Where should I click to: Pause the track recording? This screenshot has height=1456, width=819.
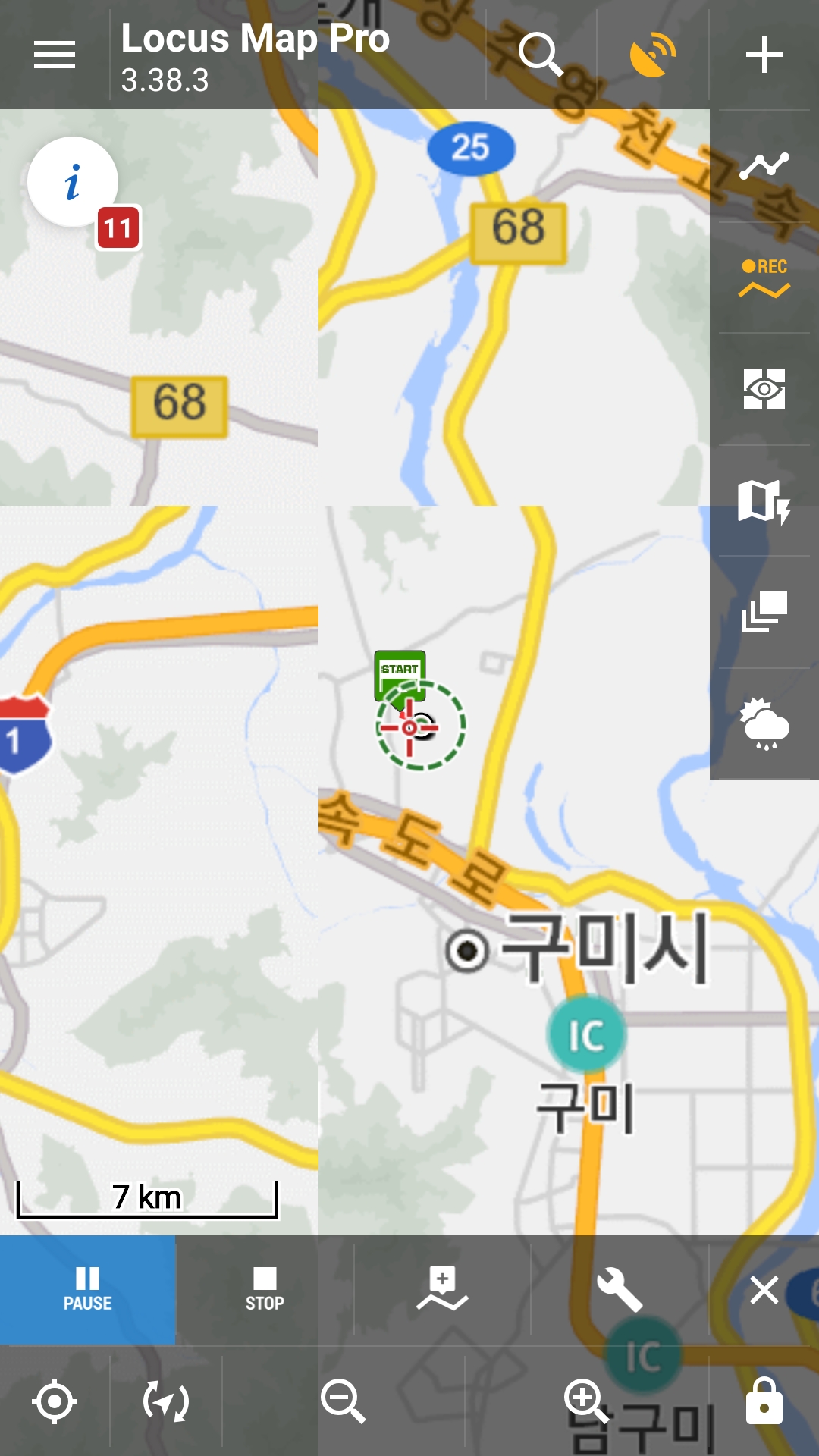coord(87,1289)
